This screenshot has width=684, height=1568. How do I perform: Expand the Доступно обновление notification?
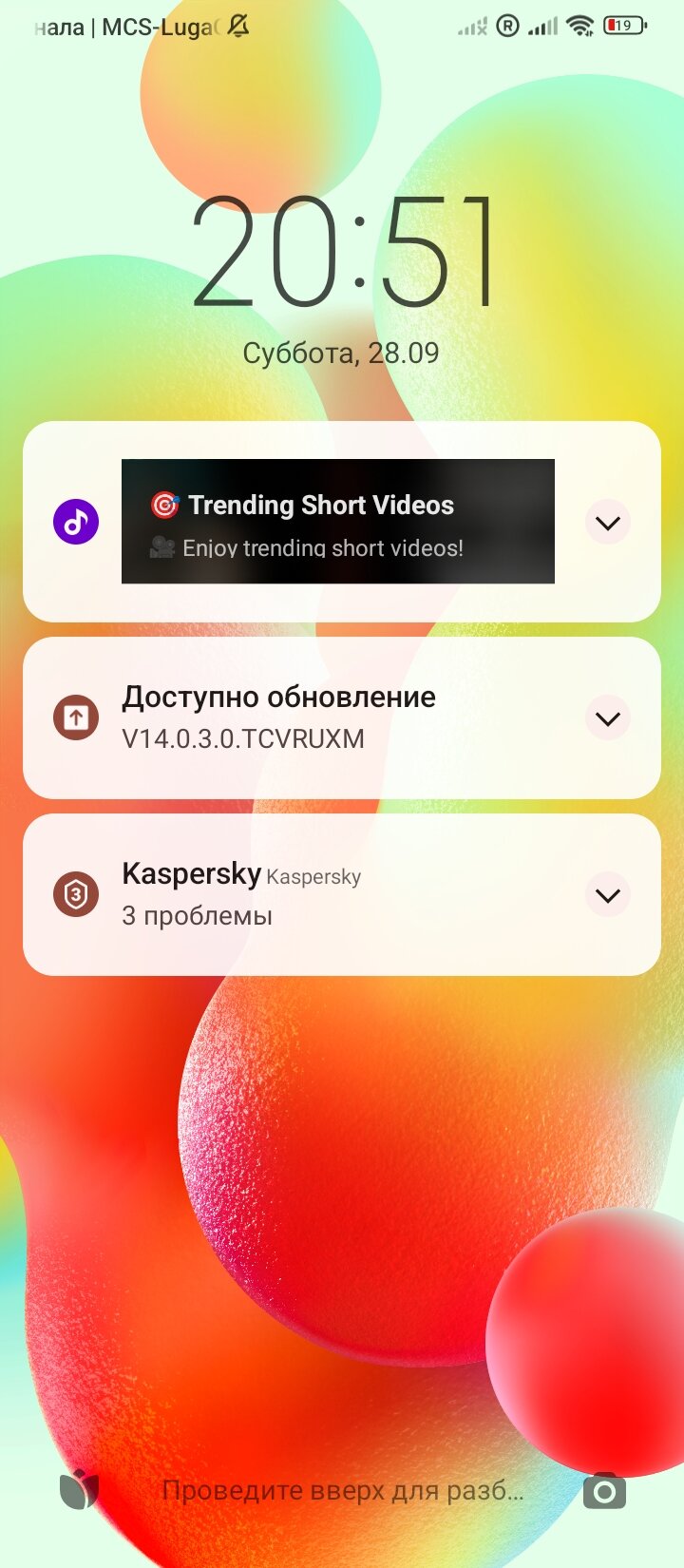pyautogui.click(x=607, y=717)
